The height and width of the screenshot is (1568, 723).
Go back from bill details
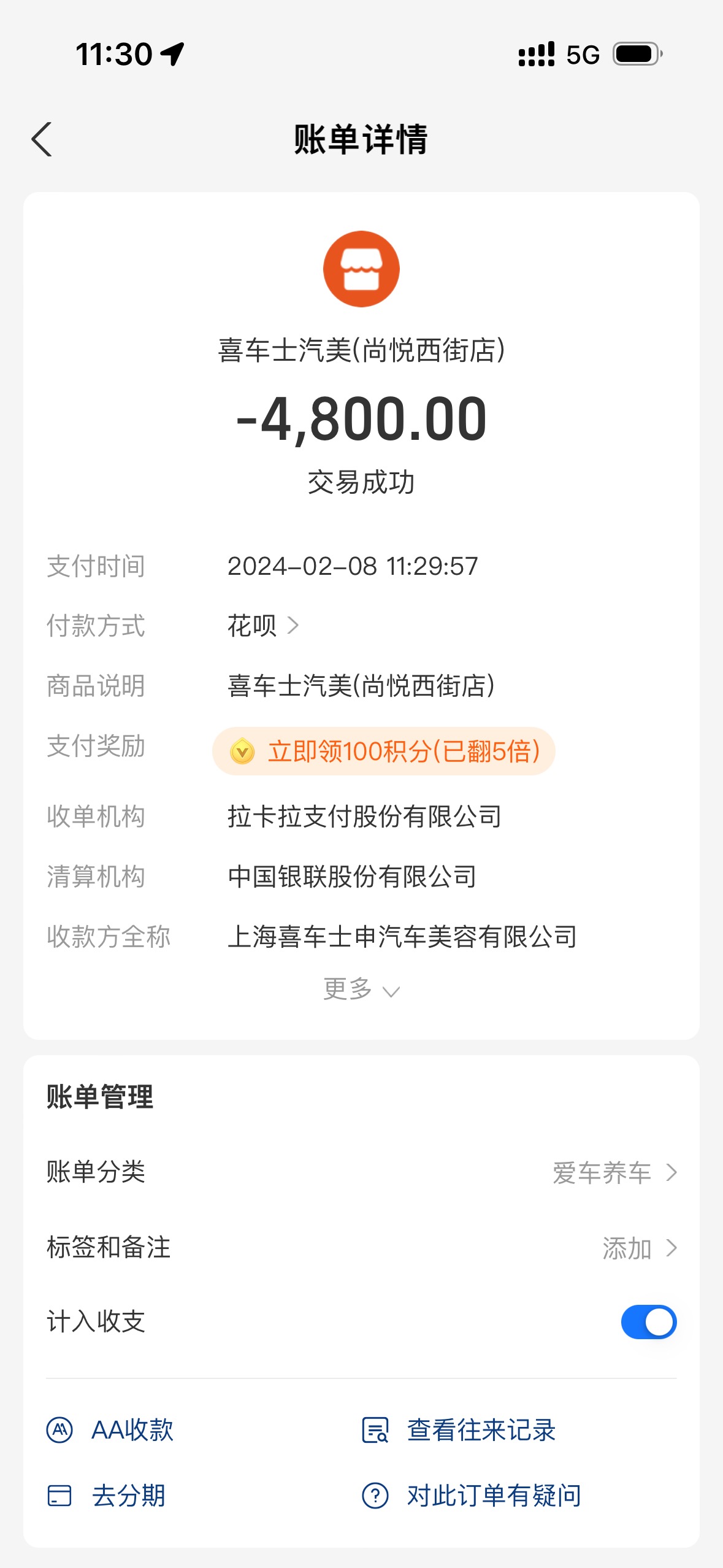coord(42,139)
